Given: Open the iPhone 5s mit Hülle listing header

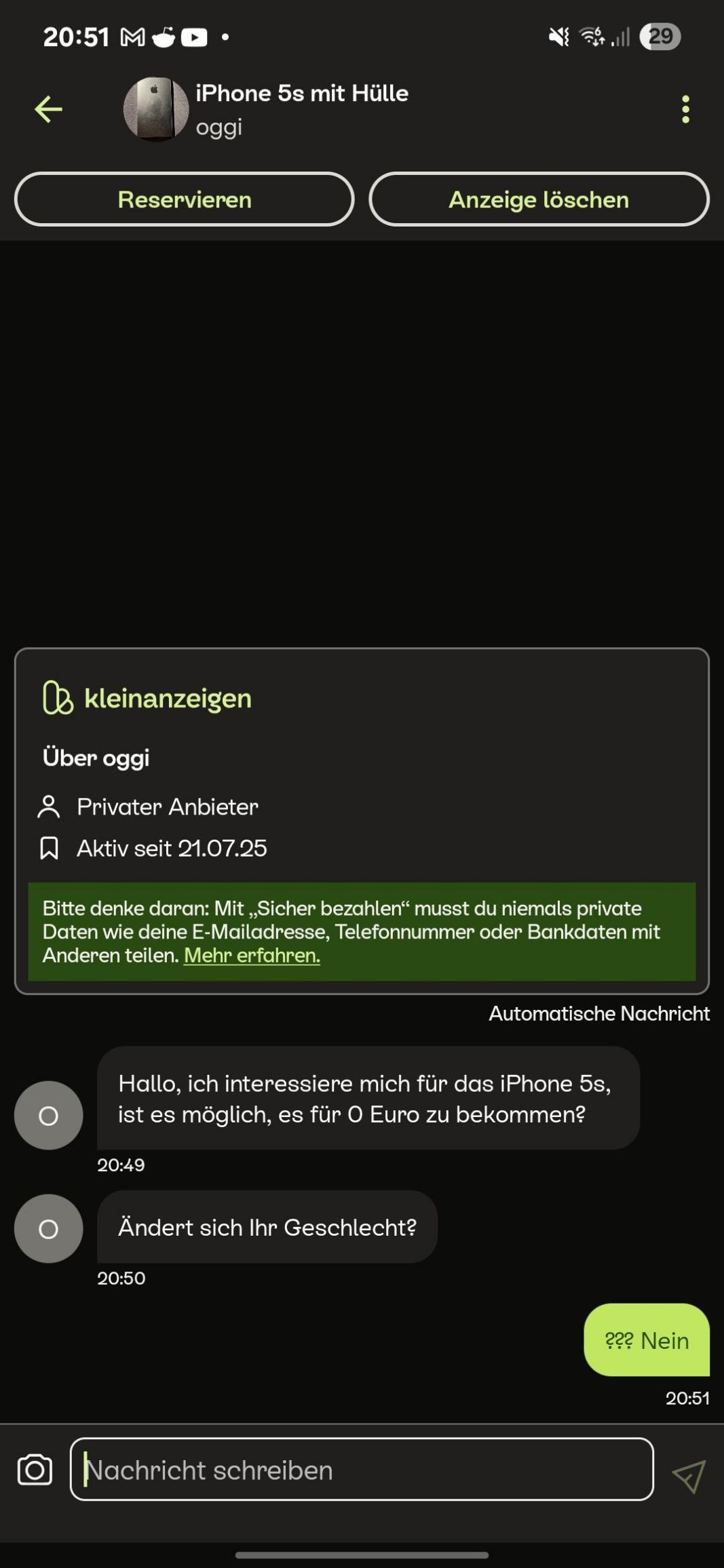Looking at the screenshot, I should click(x=301, y=109).
